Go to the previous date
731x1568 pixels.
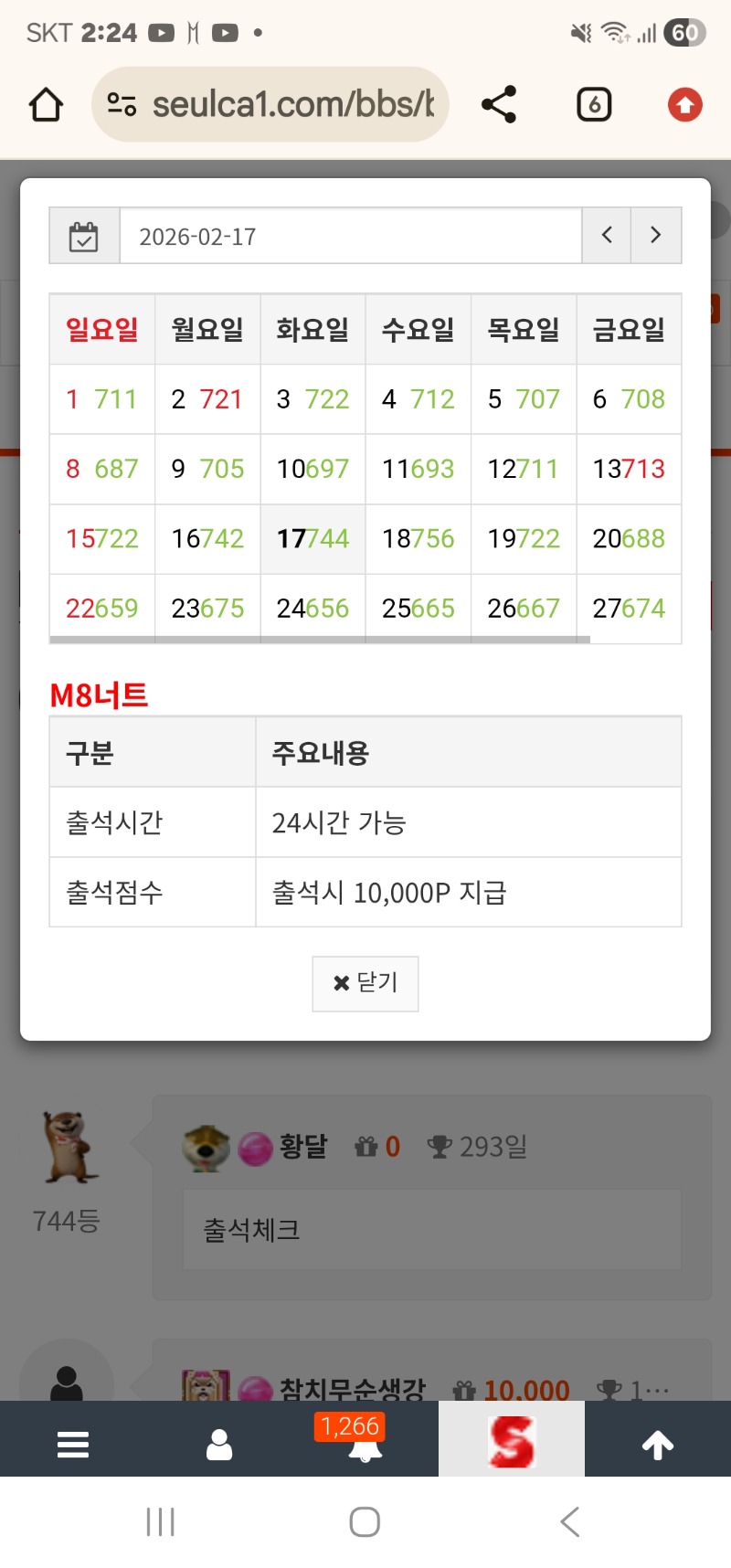(607, 236)
